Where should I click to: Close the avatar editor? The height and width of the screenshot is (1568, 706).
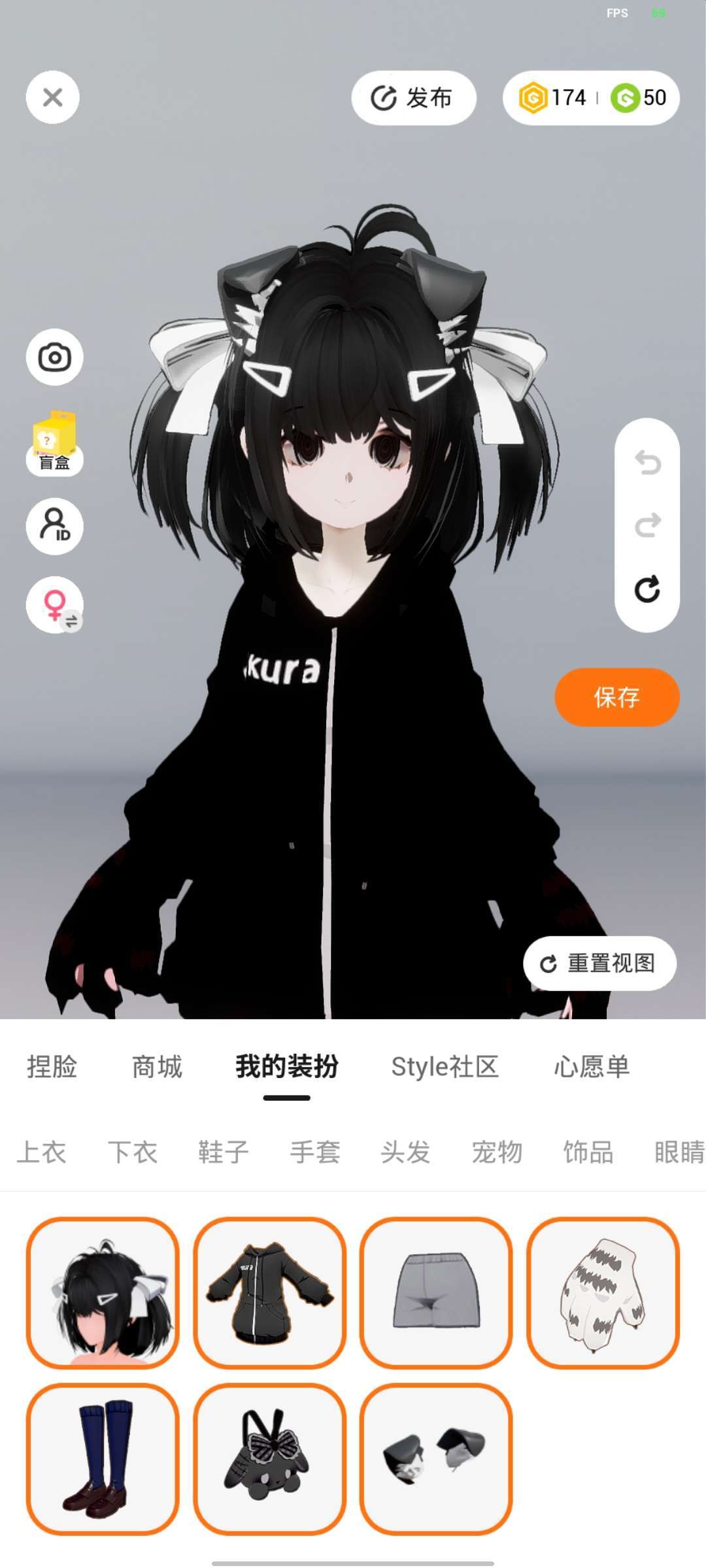click(x=52, y=97)
